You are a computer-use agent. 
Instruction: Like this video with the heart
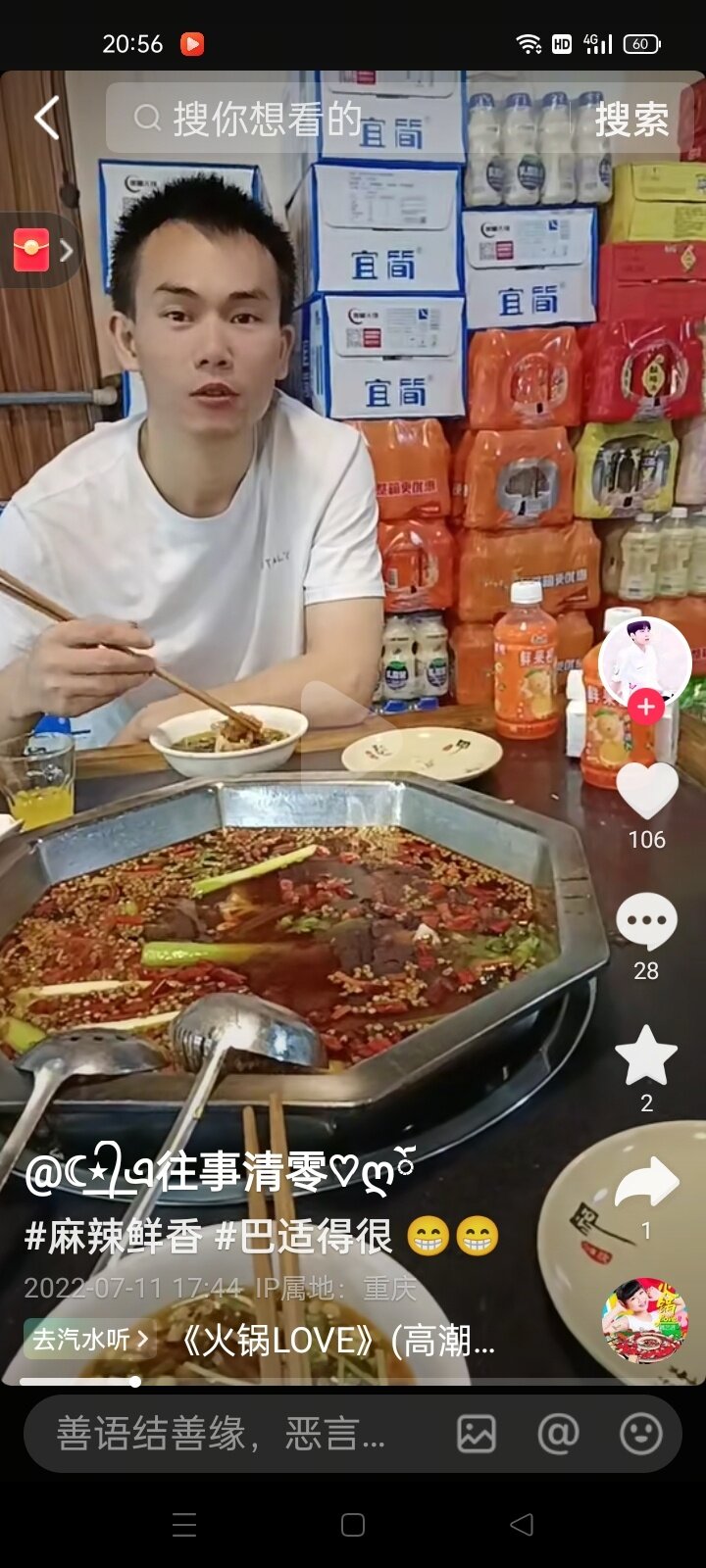(646, 790)
